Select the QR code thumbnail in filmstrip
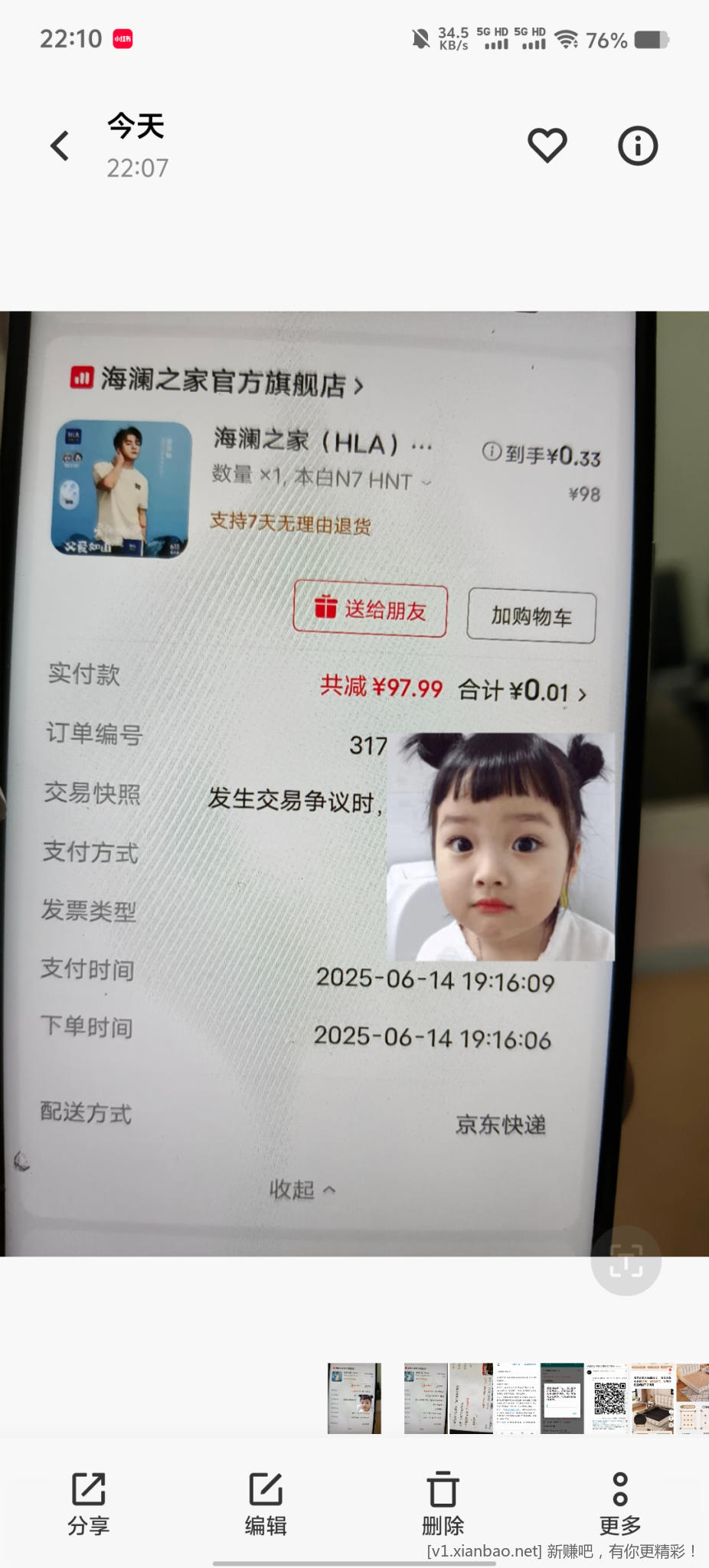Image resolution: width=709 pixels, height=1568 pixels. pyautogui.click(x=609, y=1398)
